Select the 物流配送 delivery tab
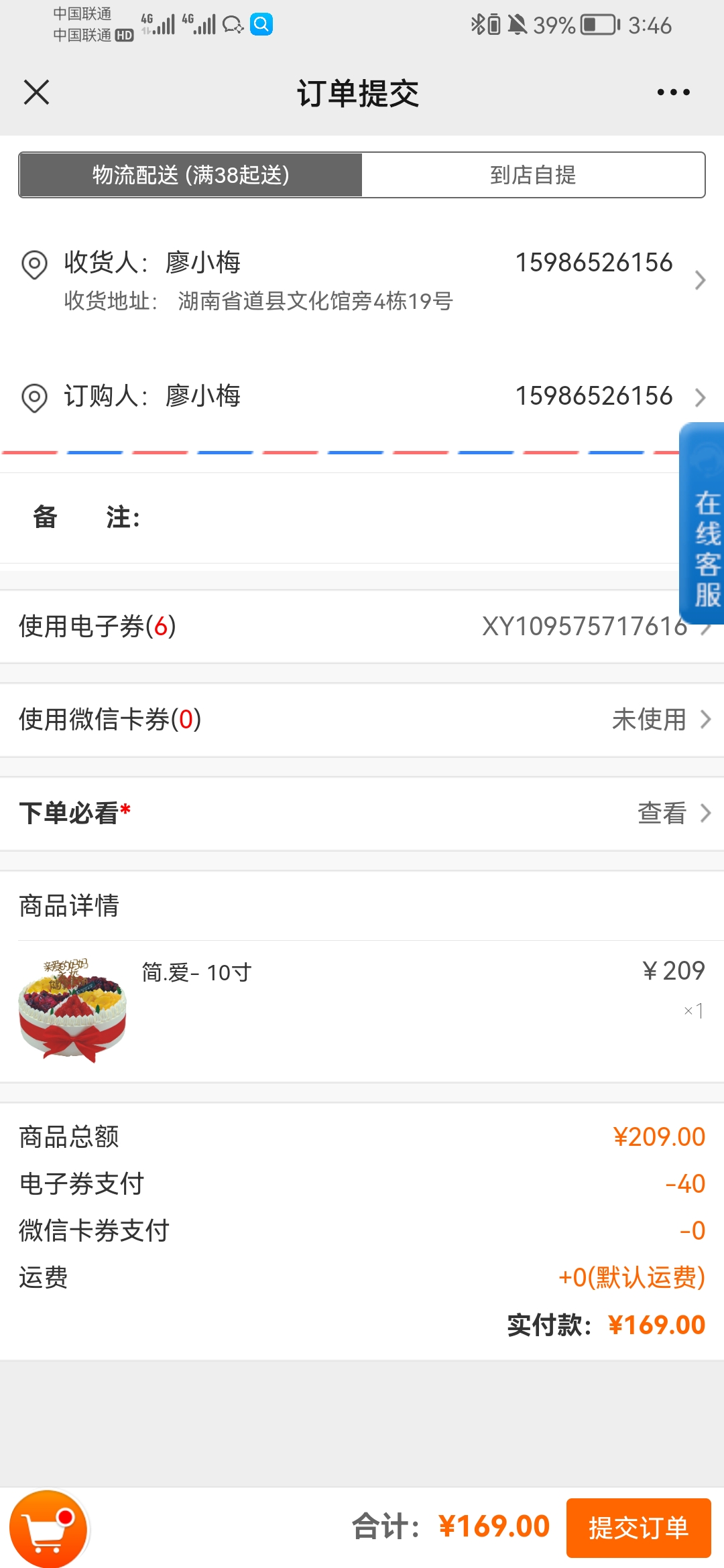The height and width of the screenshot is (1568, 724). 191,175
